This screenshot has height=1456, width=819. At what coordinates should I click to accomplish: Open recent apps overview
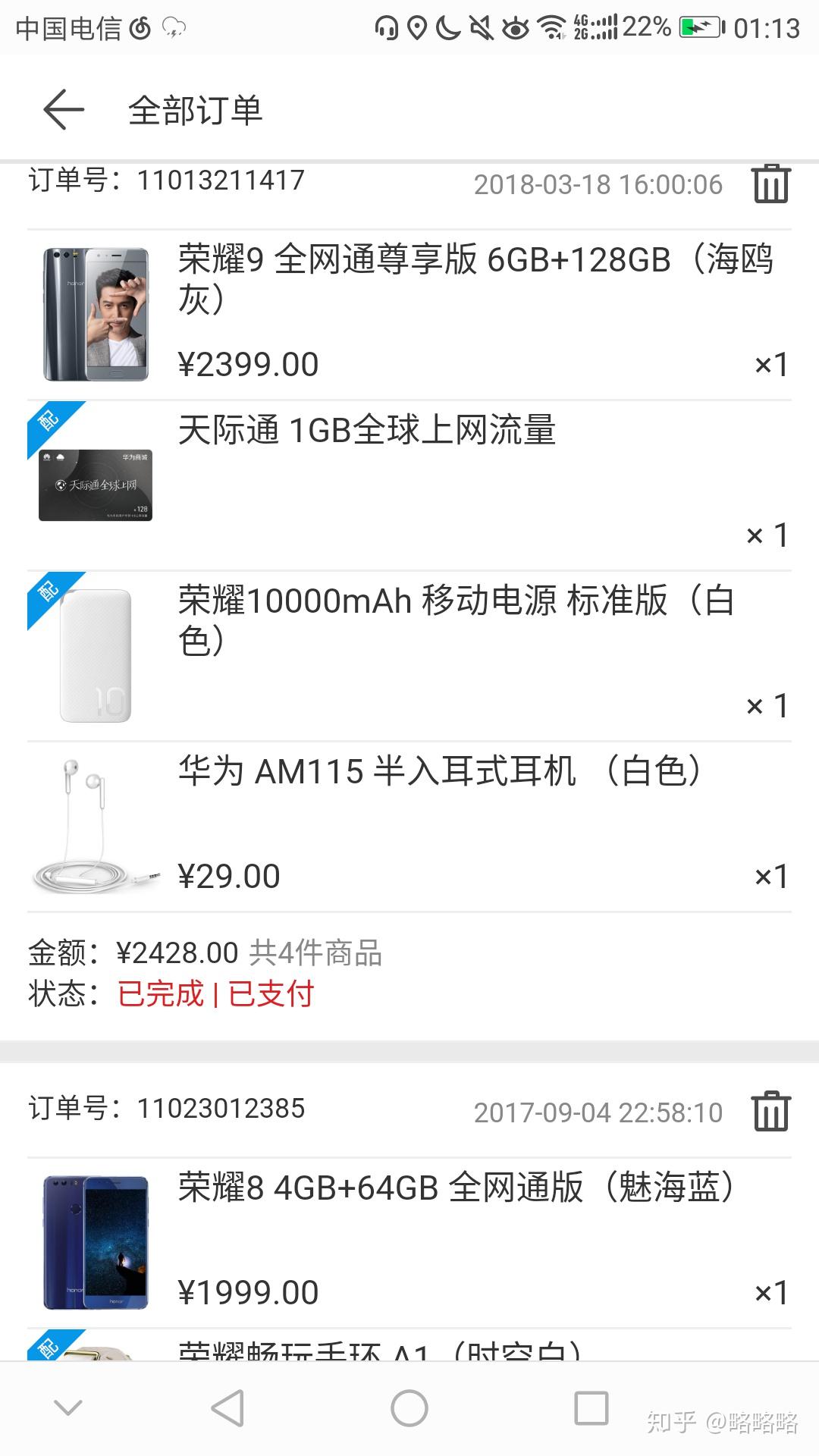coord(591,1408)
